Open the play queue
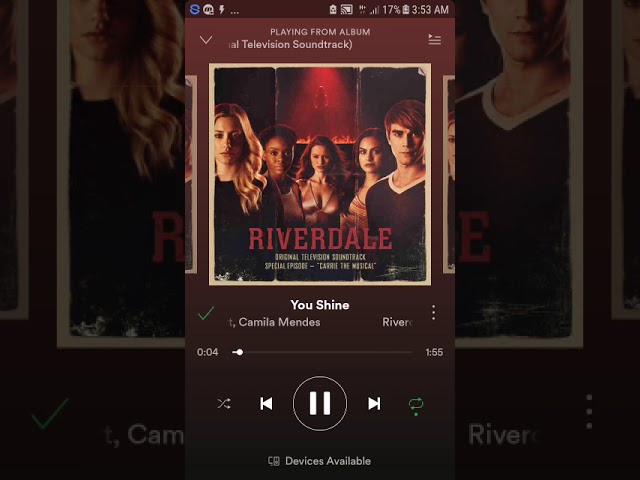This screenshot has width=640, height=480. click(x=434, y=40)
